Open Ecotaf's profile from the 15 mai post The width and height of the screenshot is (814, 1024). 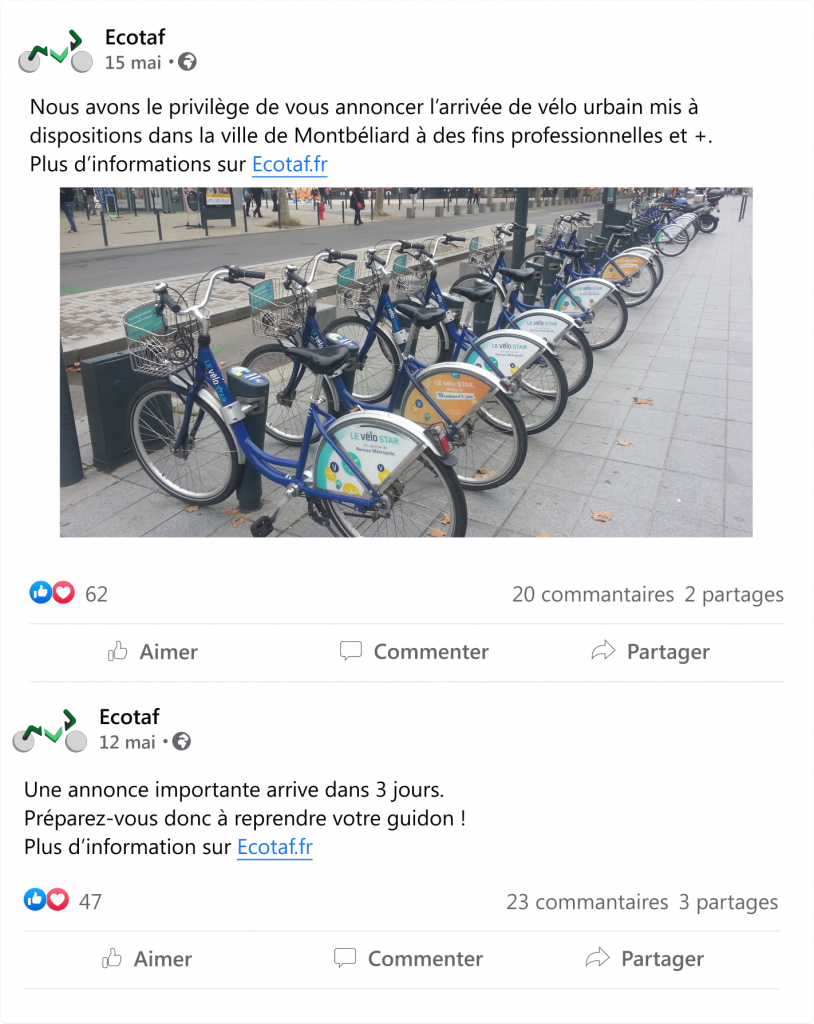[135, 38]
